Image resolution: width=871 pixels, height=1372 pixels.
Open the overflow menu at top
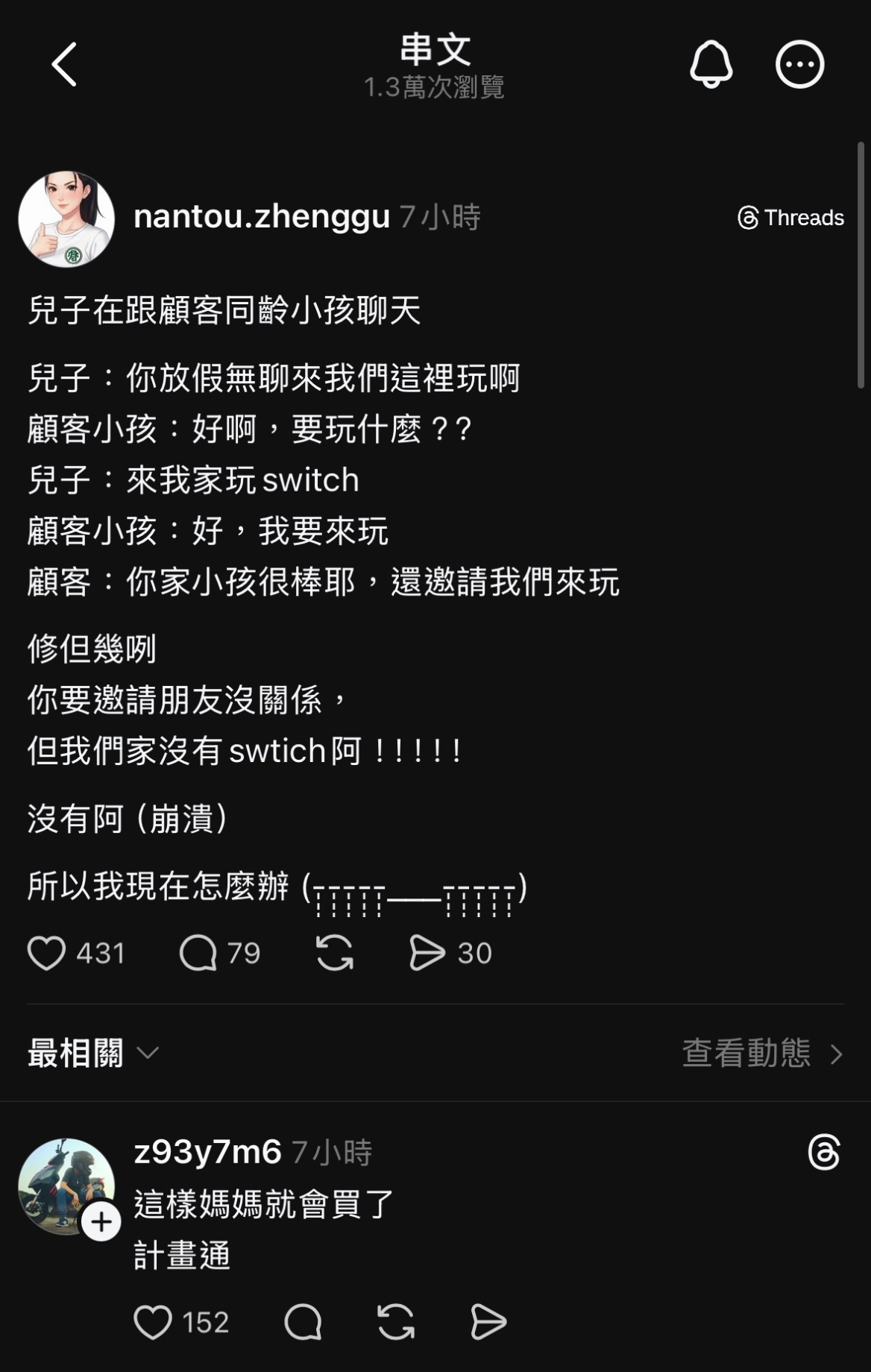tap(799, 65)
